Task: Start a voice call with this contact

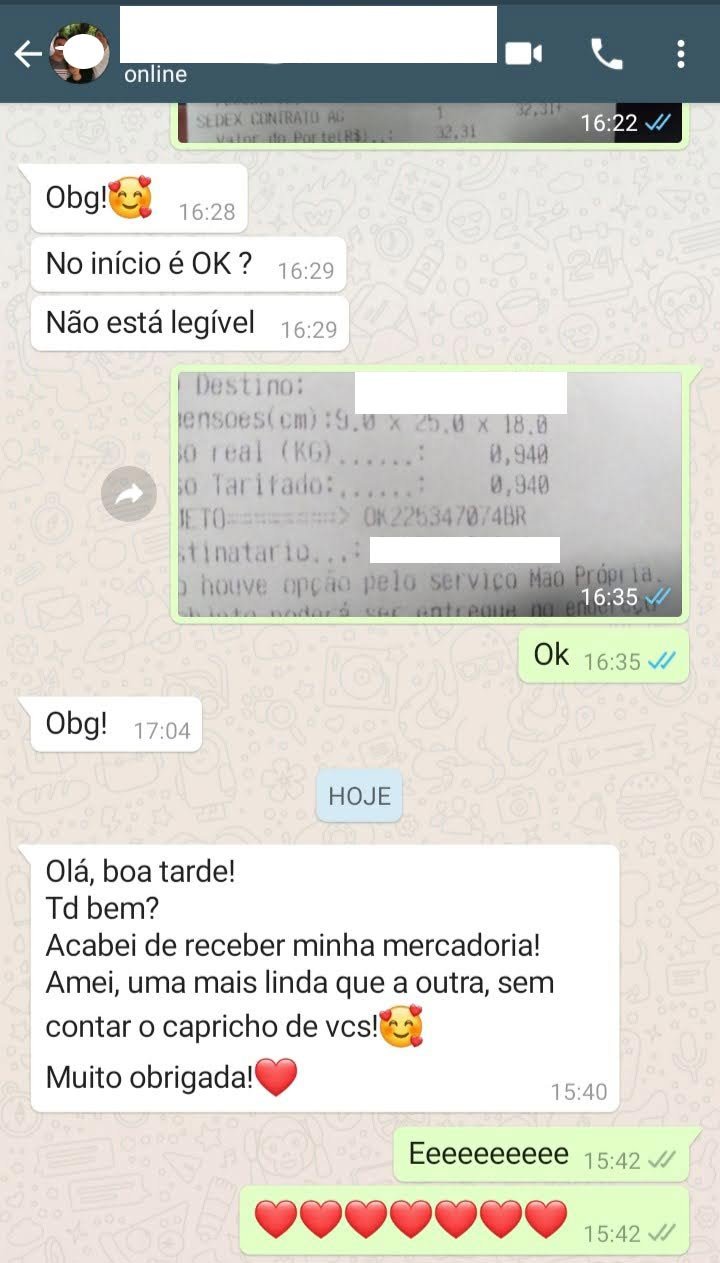Action: point(606,53)
